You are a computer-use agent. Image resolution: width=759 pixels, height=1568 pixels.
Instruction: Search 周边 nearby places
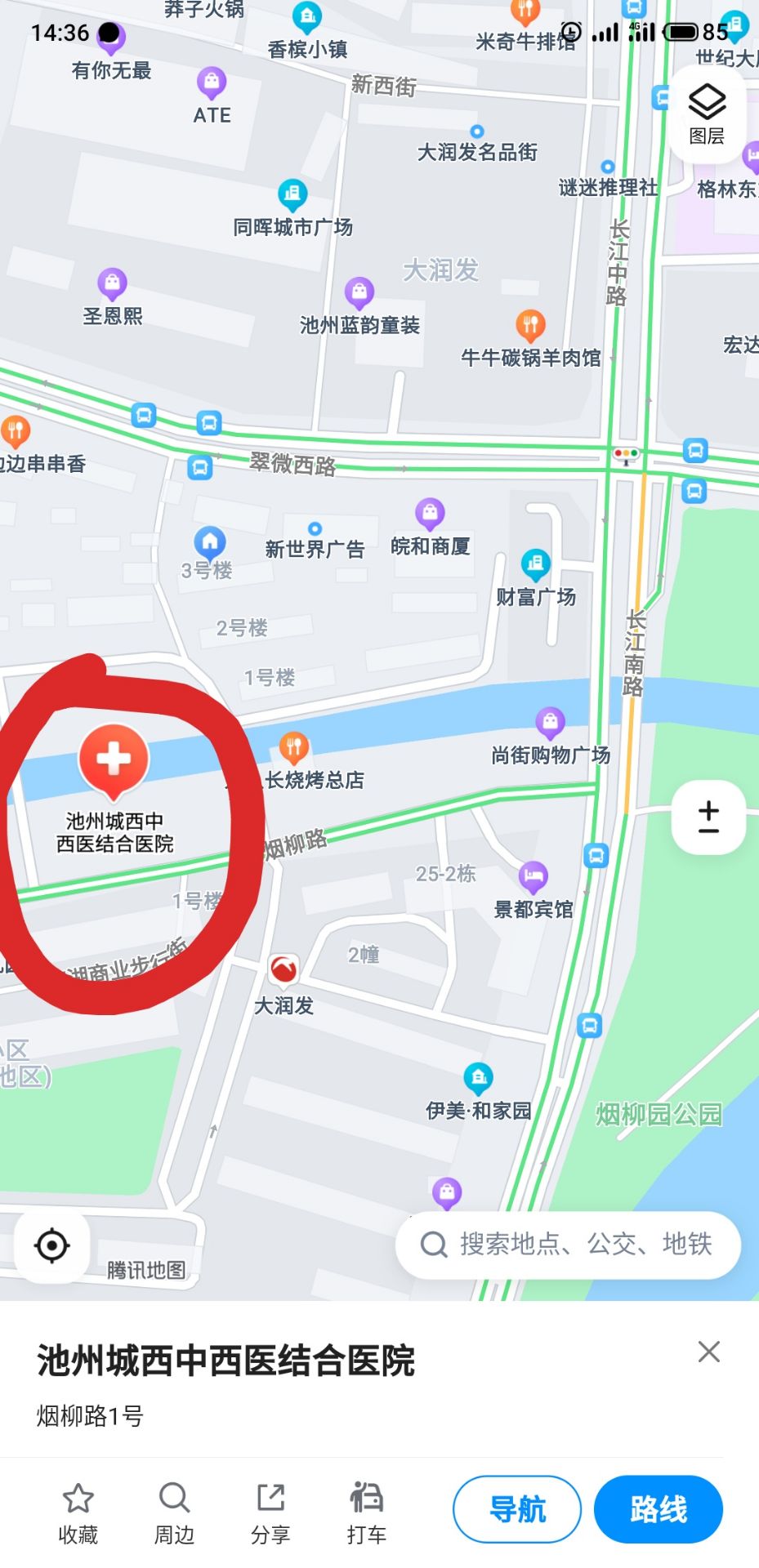(174, 1512)
